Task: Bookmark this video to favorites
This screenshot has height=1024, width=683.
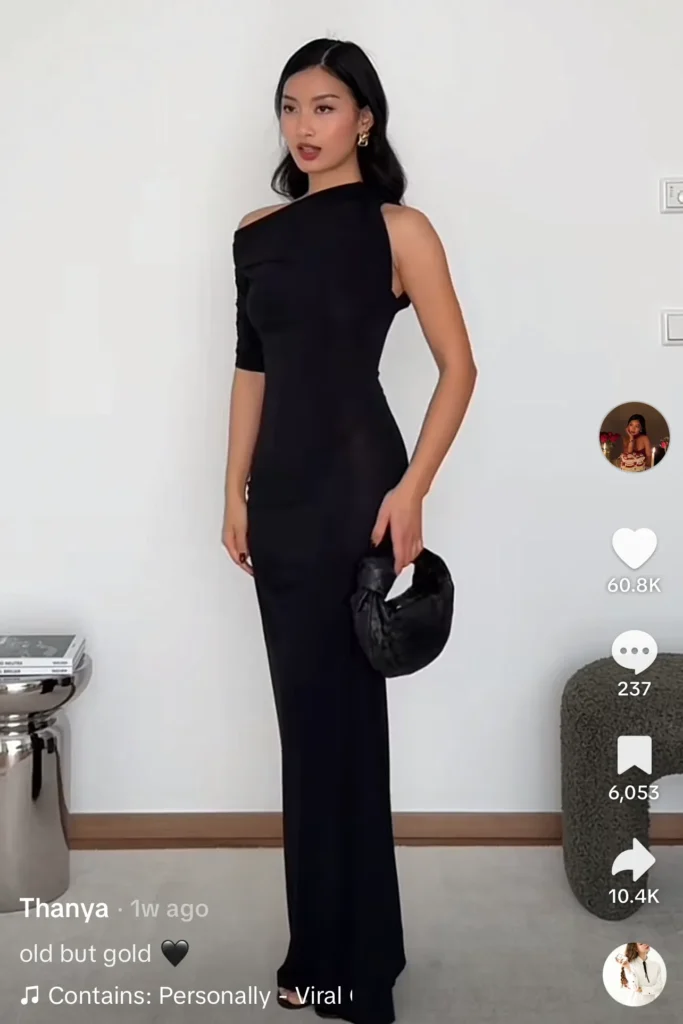Action: [634, 756]
